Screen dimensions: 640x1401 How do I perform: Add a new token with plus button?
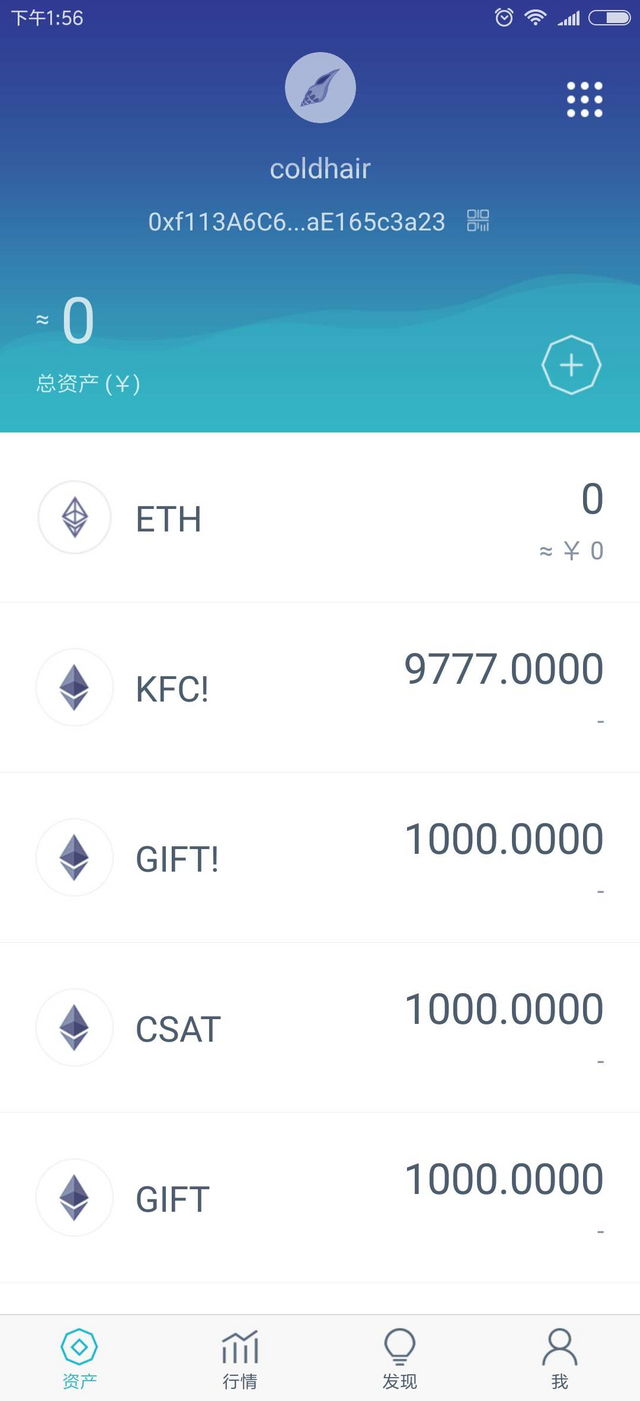[571, 365]
